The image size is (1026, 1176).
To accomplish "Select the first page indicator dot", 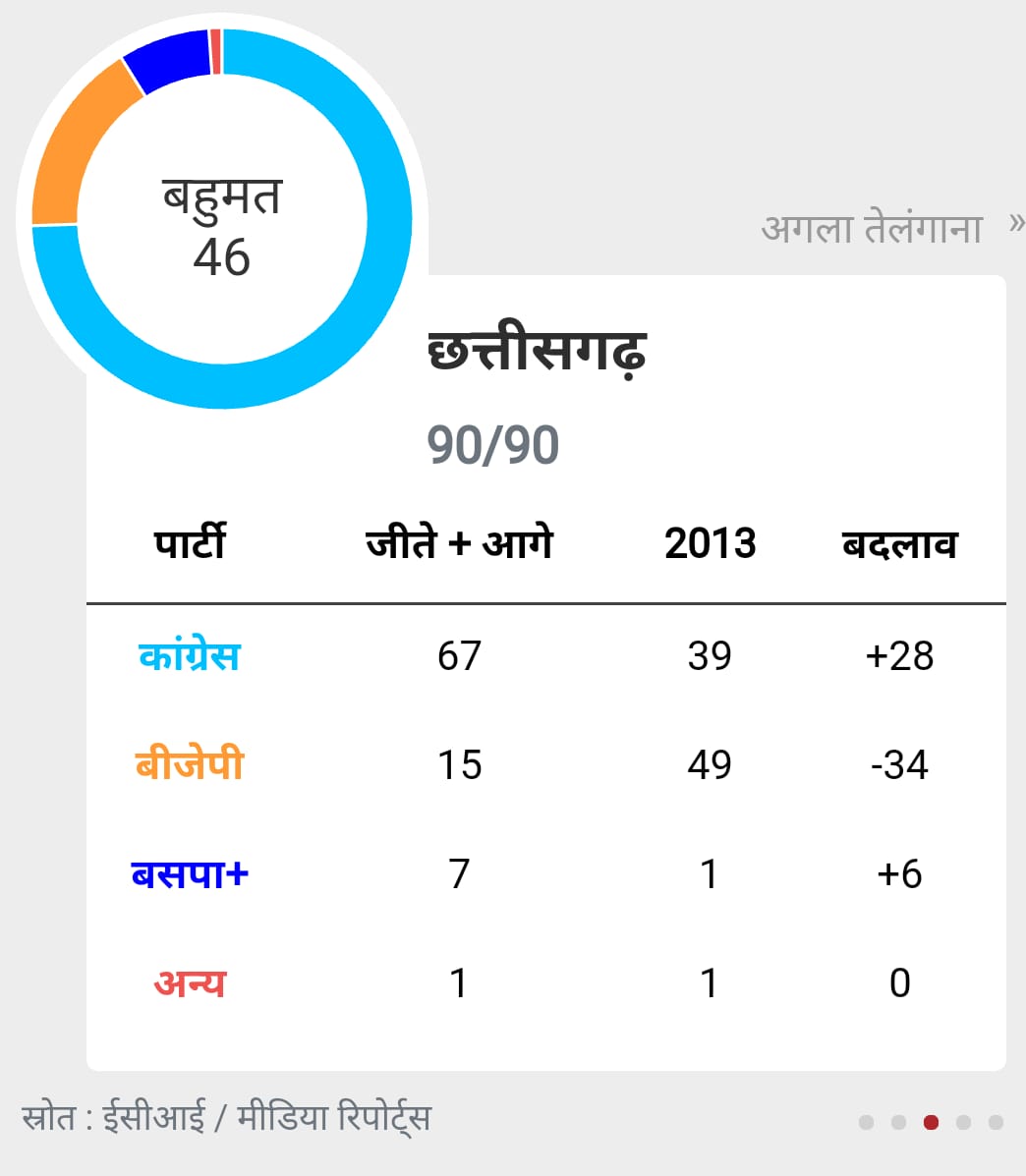I will click(x=866, y=1122).
